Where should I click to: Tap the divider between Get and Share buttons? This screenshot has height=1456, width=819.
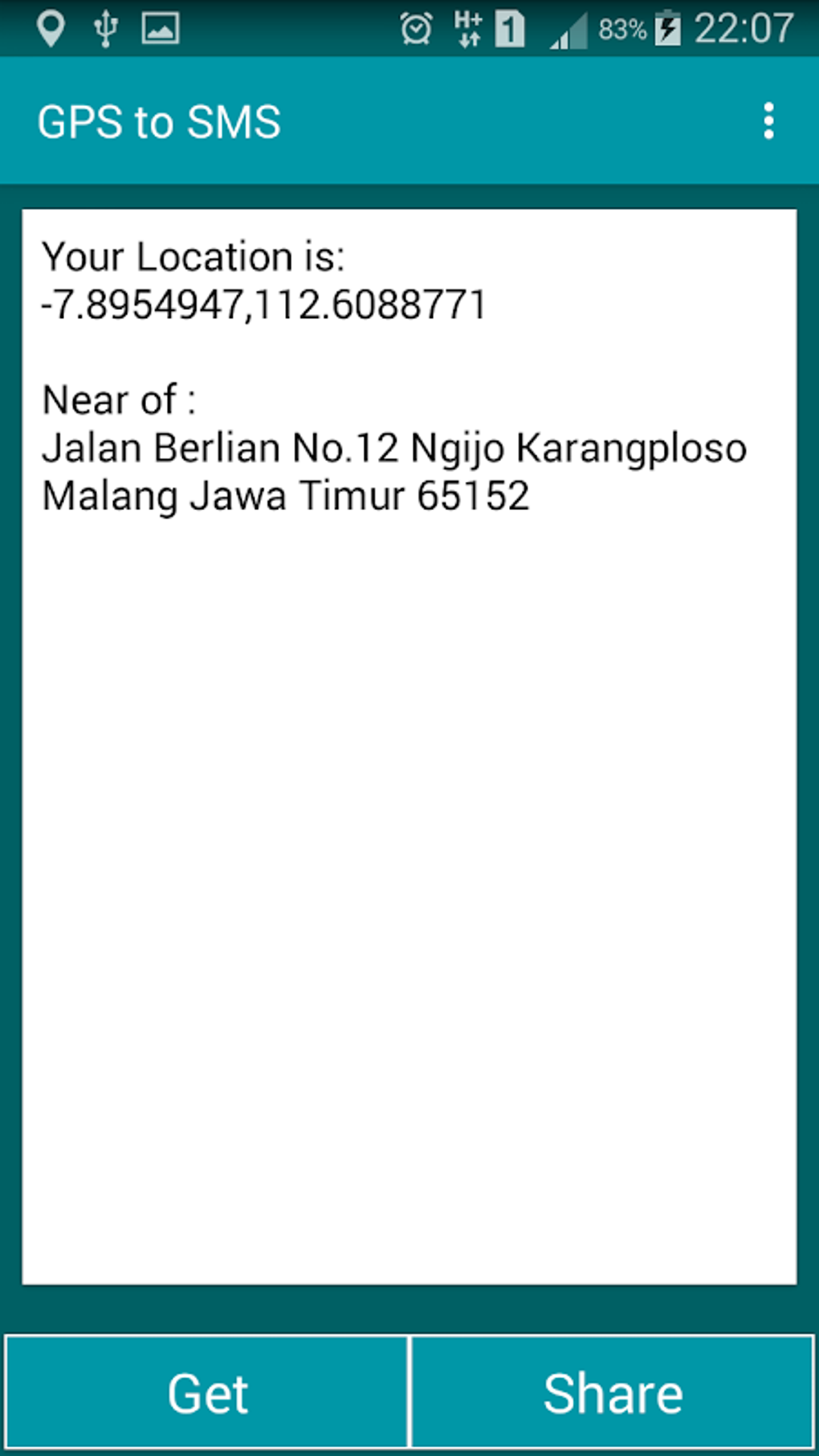click(409, 1392)
